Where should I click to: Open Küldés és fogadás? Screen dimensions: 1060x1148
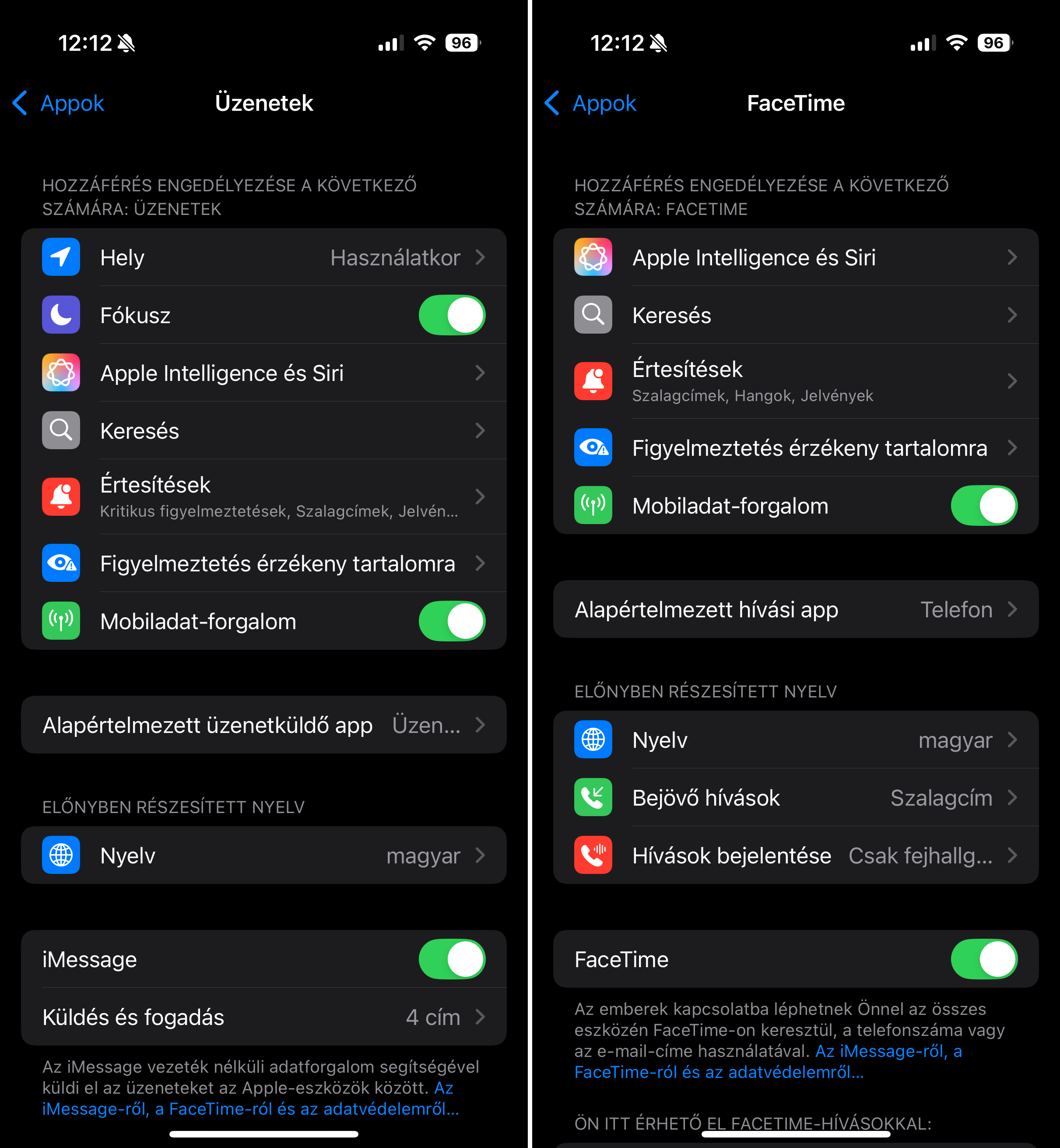tap(264, 1017)
